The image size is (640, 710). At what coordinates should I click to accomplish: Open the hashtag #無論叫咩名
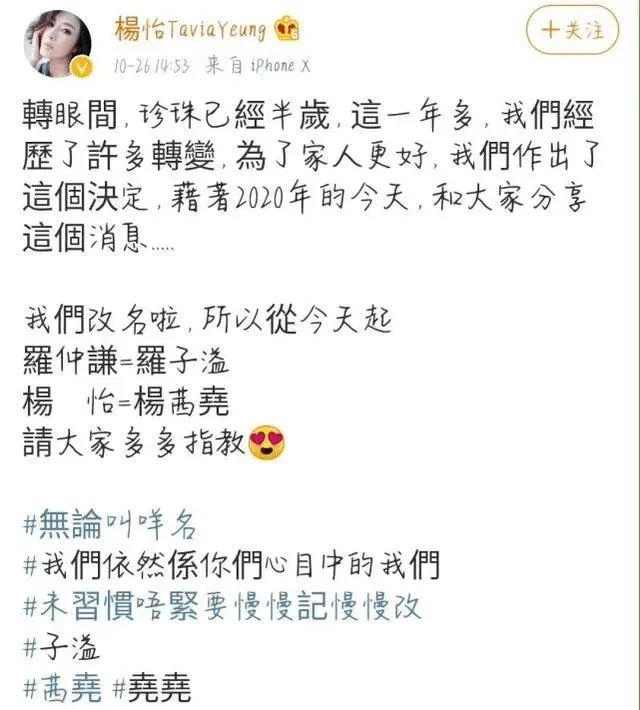(x=110, y=524)
